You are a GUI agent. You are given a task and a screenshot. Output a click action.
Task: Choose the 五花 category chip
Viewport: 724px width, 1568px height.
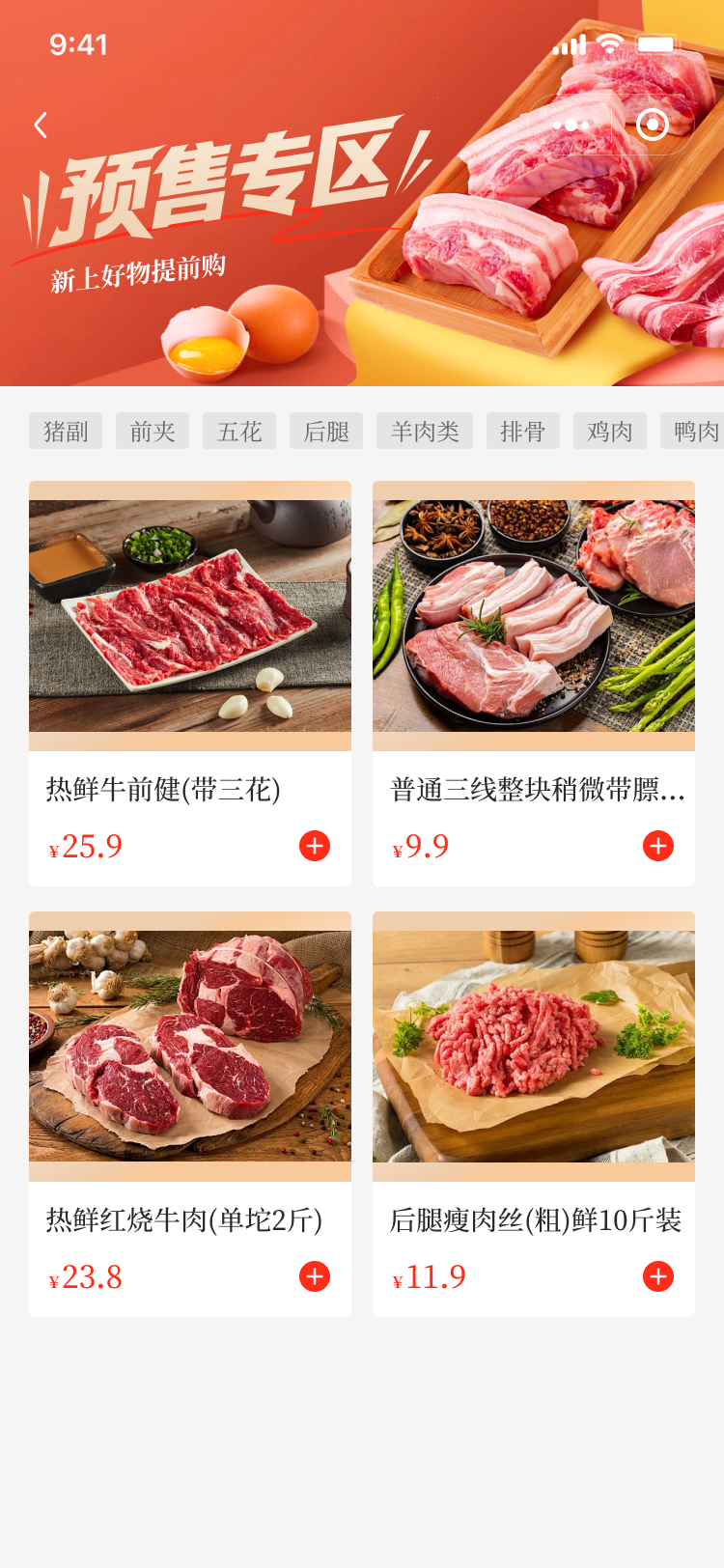click(x=239, y=432)
